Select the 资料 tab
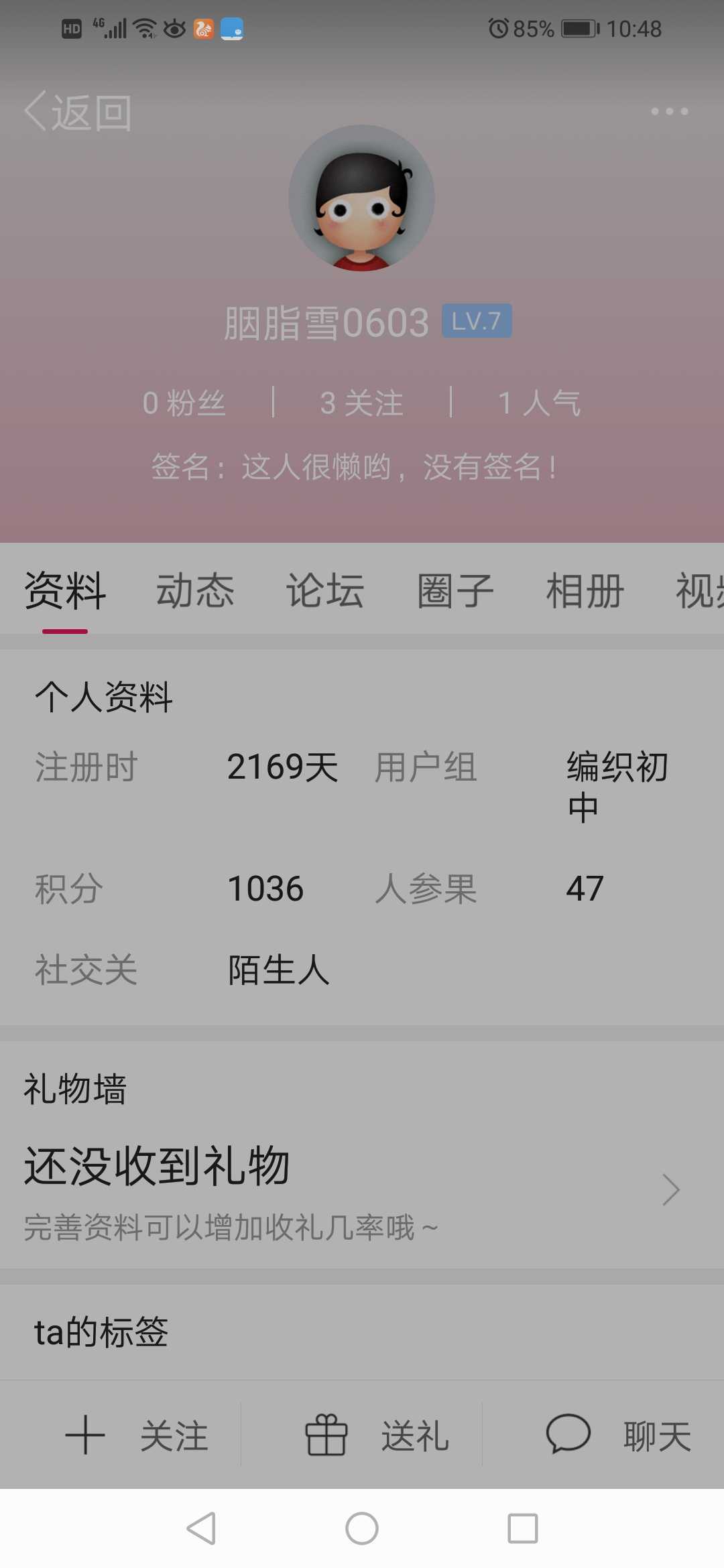 tap(65, 591)
